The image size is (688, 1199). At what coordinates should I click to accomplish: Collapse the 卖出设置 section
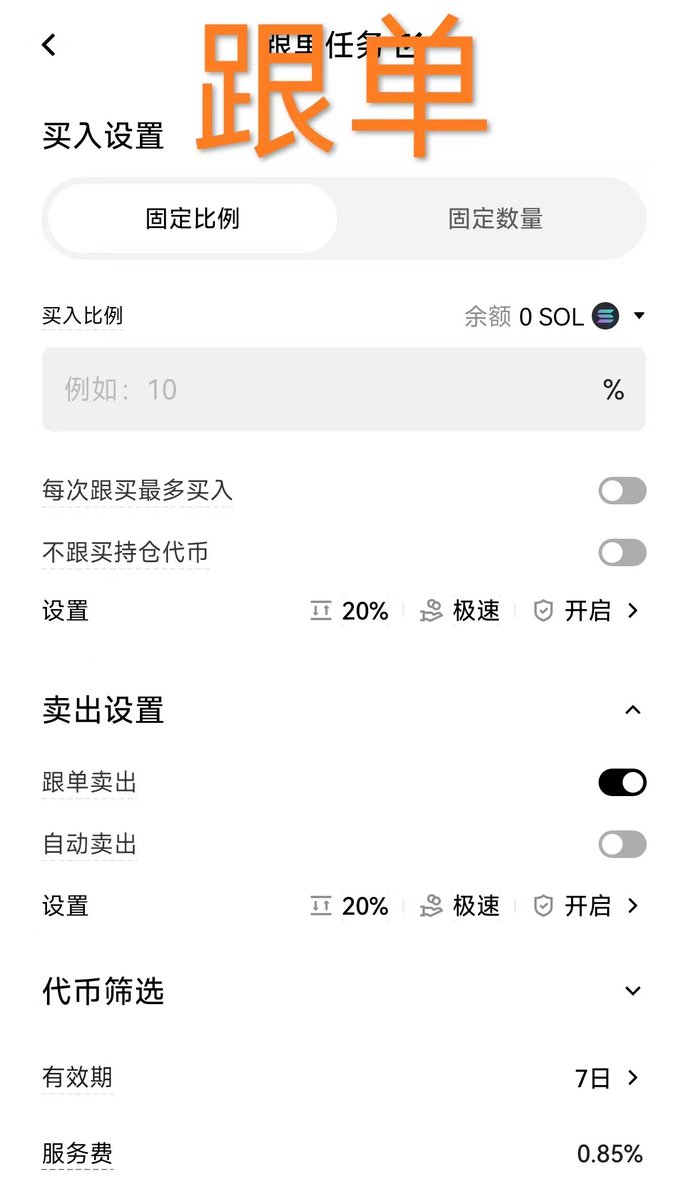(632, 710)
